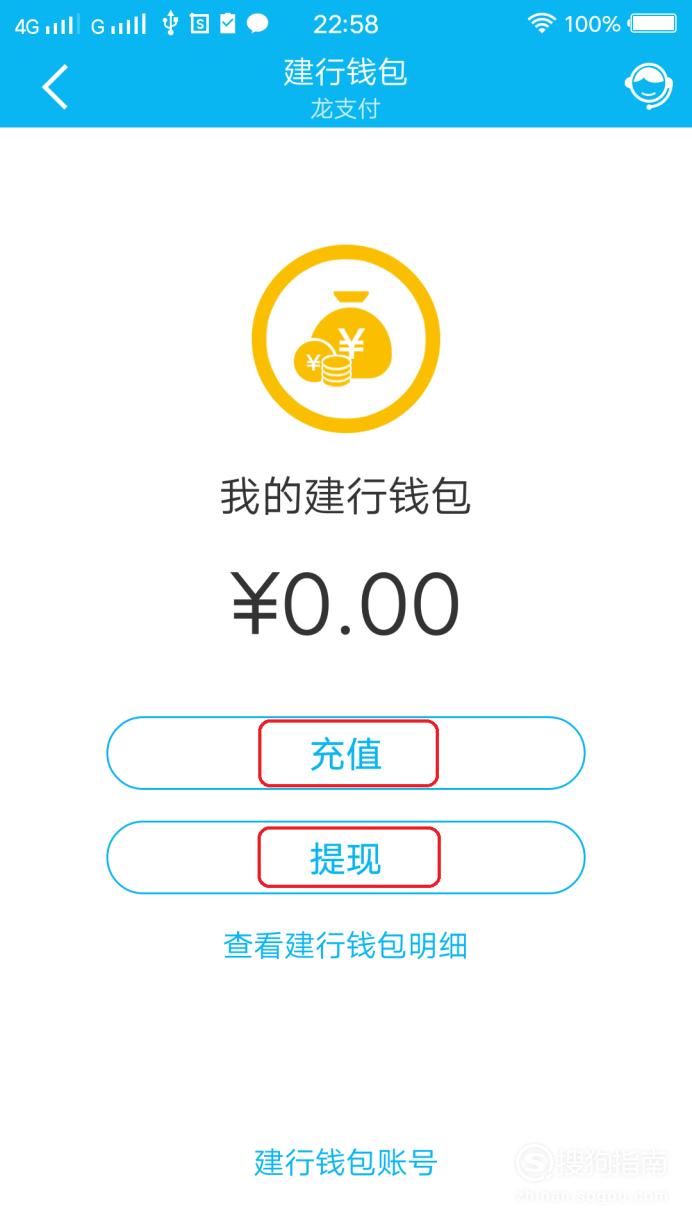Open the customer service icon

(x=649, y=87)
